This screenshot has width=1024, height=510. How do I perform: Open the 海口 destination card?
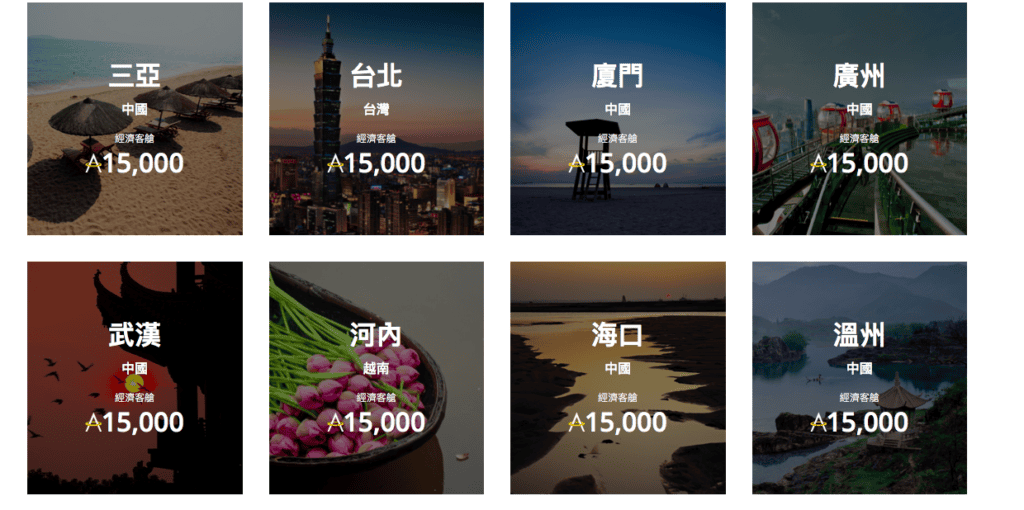[618, 377]
